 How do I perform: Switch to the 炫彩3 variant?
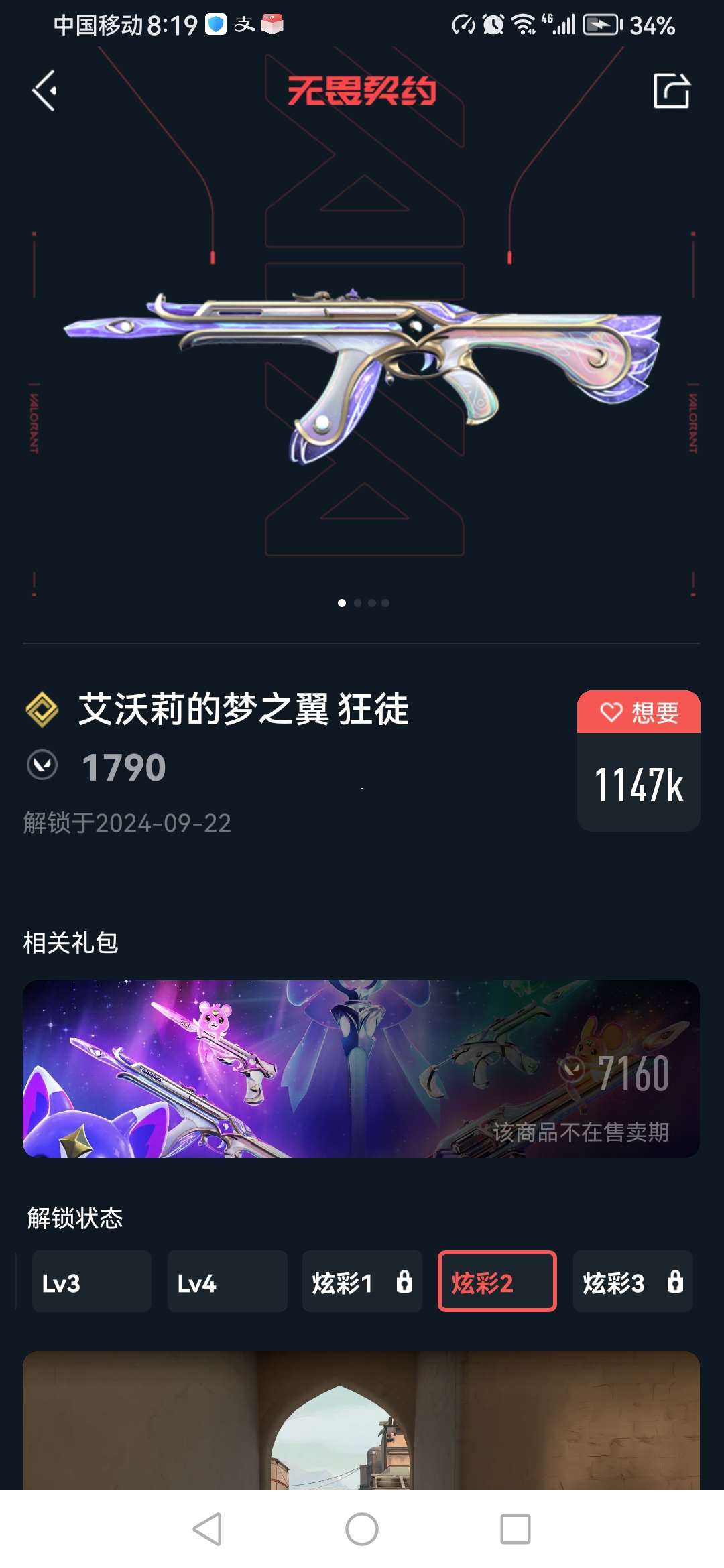click(632, 1281)
